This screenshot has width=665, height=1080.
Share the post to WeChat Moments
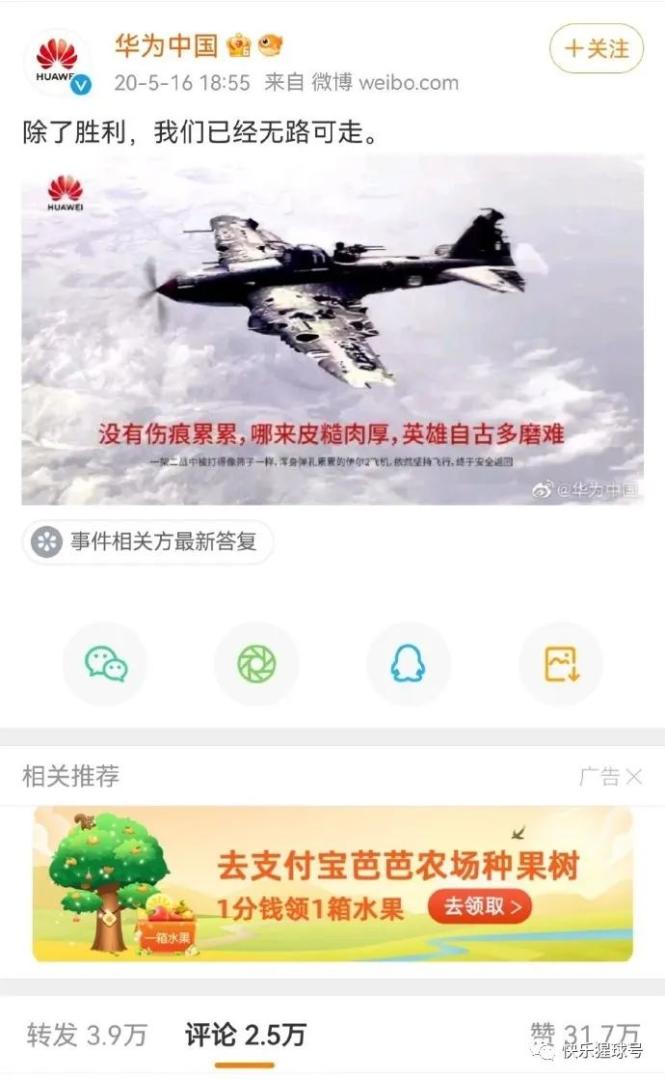(256, 664)
